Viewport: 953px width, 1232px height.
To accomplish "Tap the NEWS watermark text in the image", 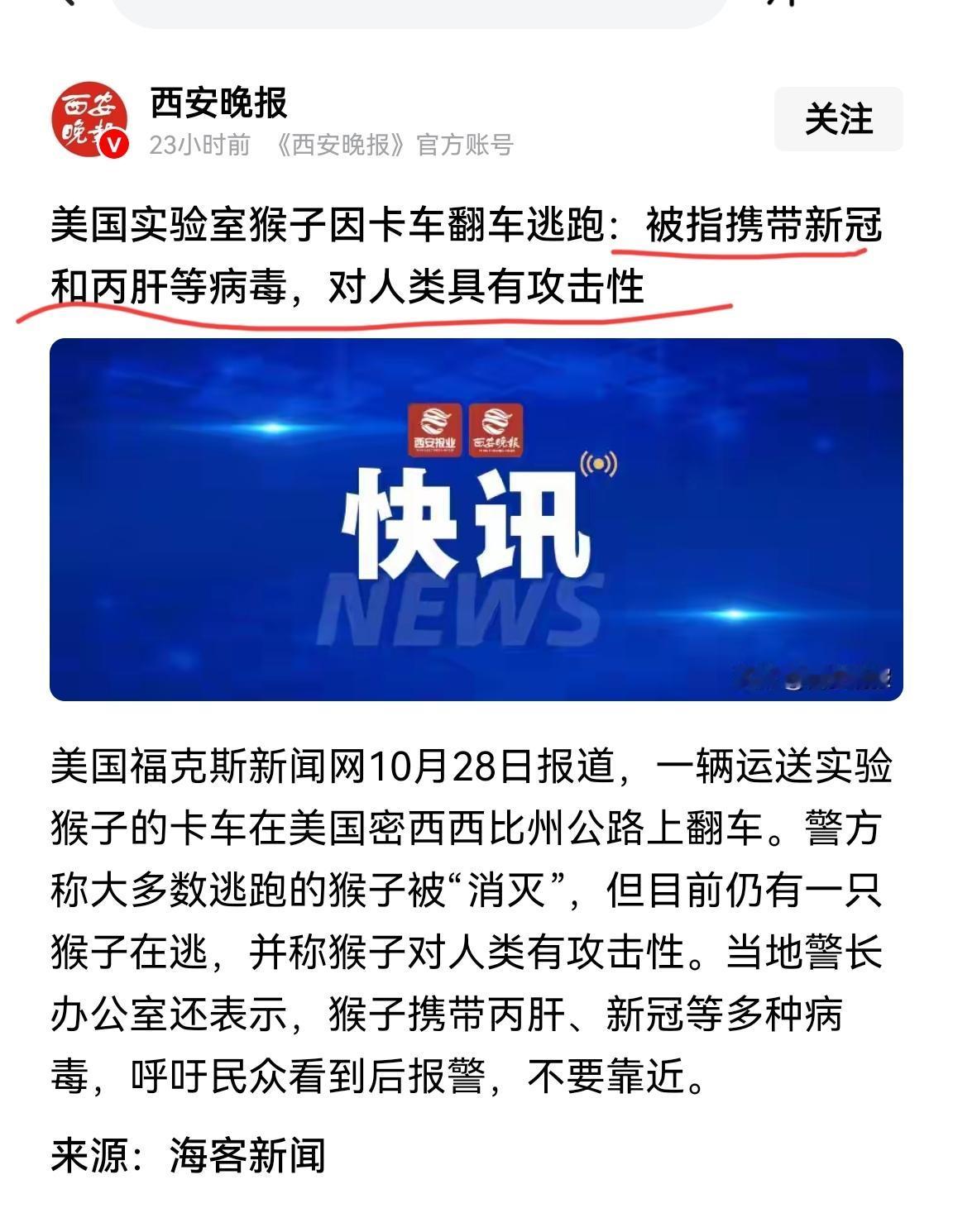I will point(463,612).
